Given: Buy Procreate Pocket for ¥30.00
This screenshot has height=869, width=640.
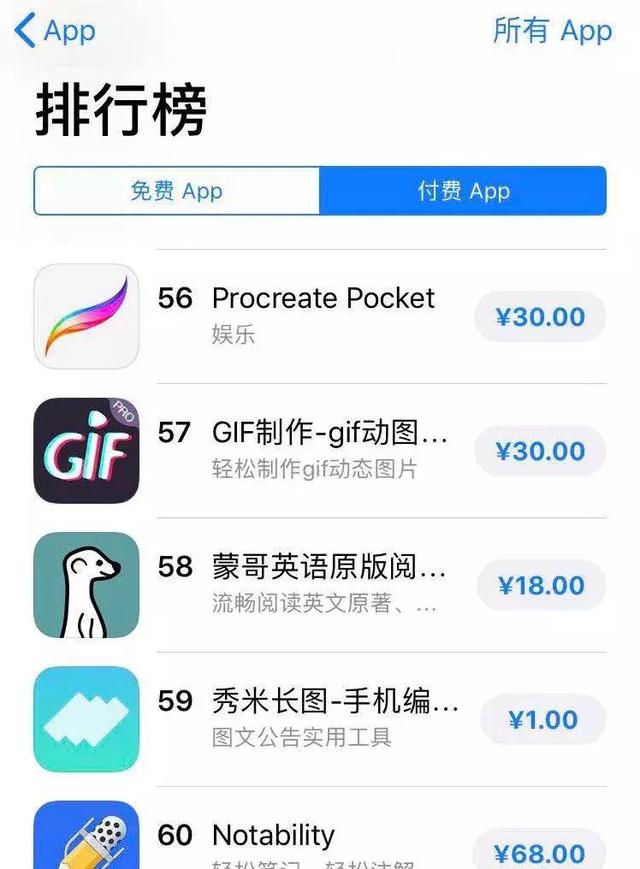Looking at the screenshot, I should (540, 317).
